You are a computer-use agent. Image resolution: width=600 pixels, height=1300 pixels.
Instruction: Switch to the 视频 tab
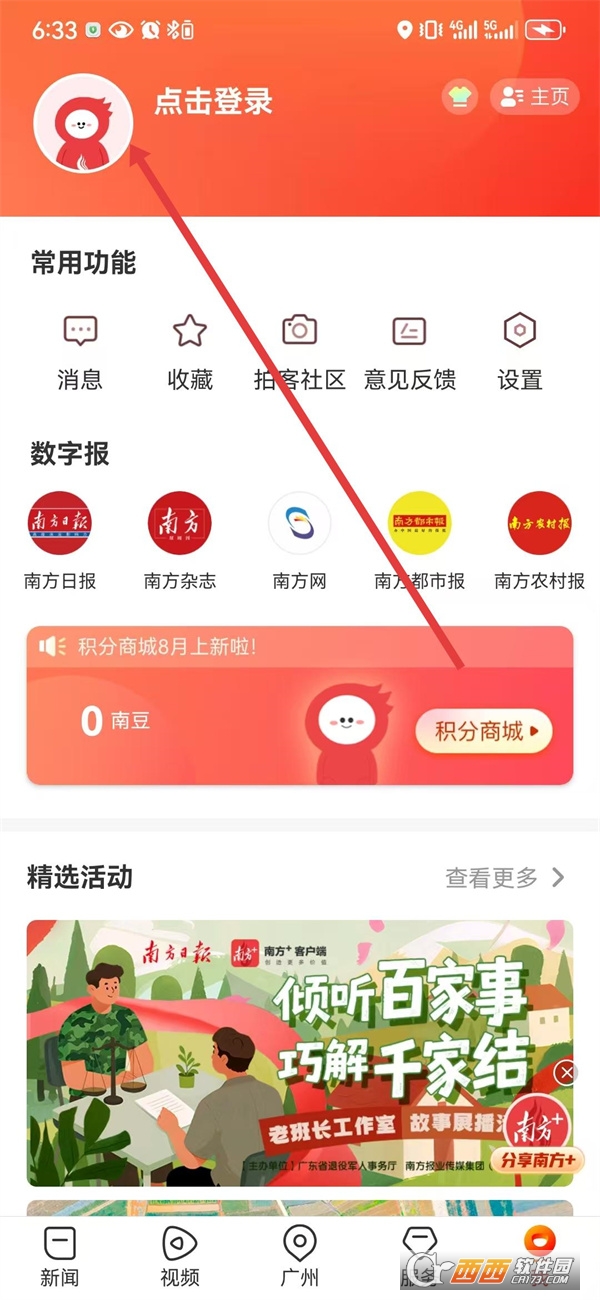[180, 1255]
